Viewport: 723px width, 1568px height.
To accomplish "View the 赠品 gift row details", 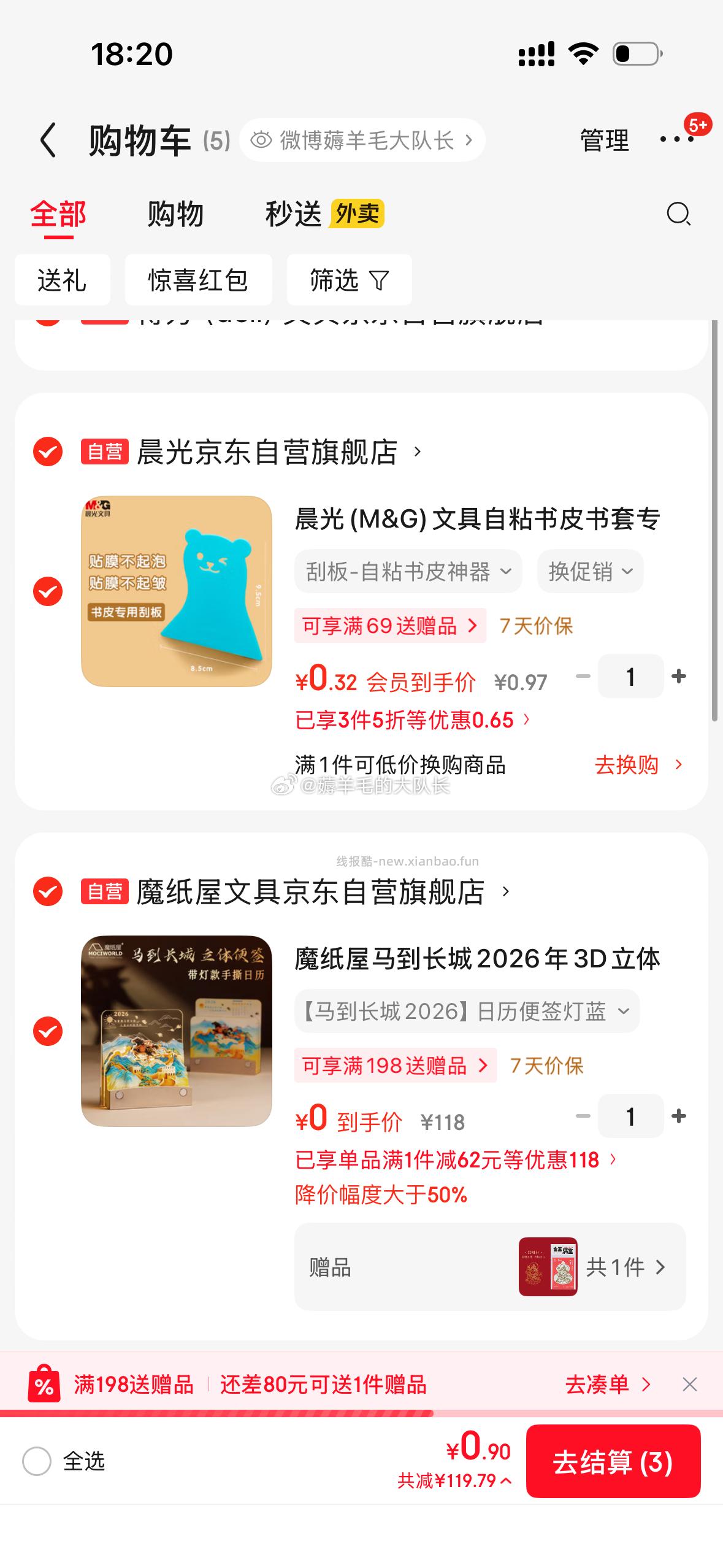I will [x=489, y=1267].
